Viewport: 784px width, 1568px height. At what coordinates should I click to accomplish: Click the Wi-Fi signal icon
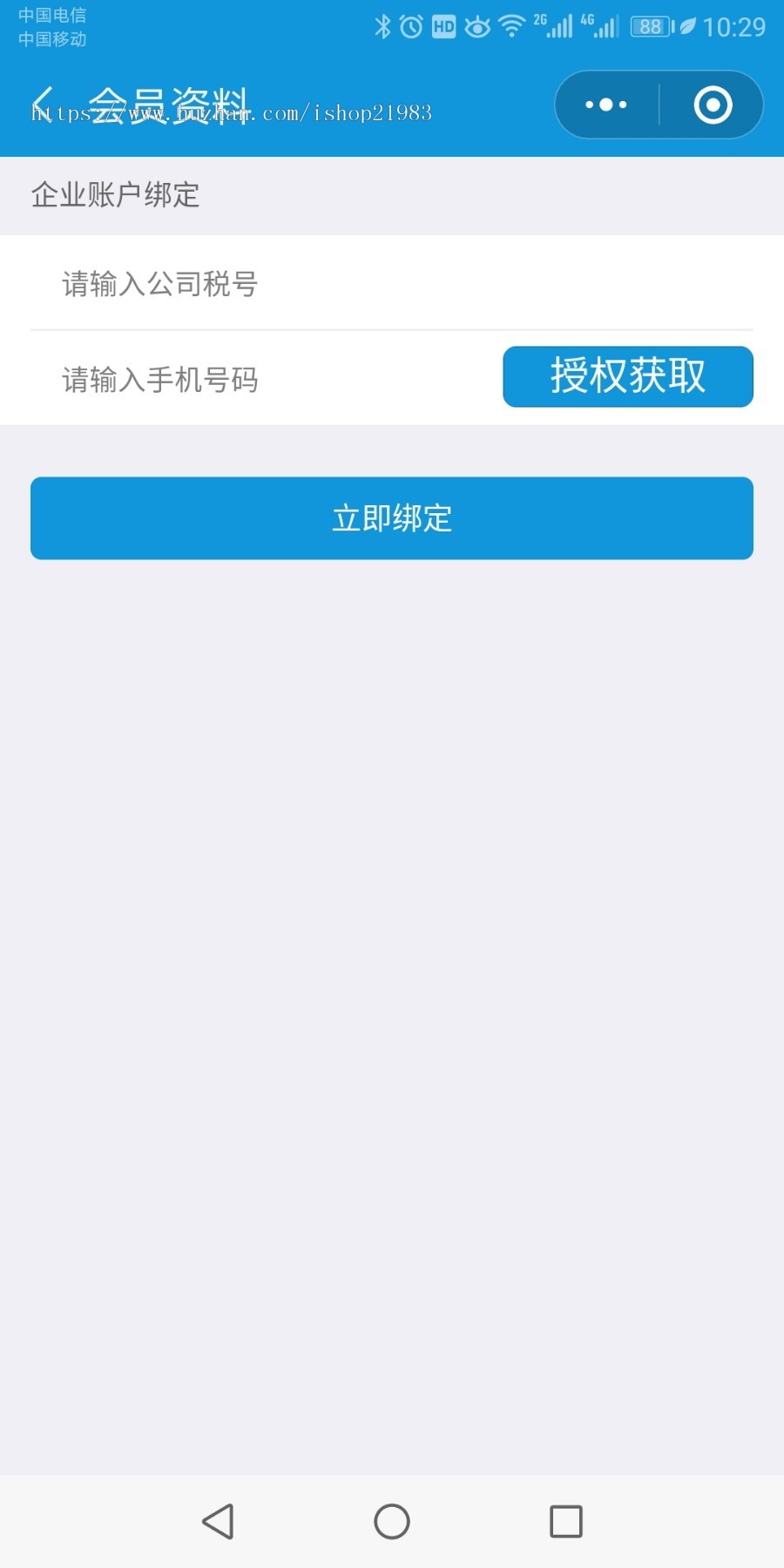pyautogui.click(x=510, y=26)
